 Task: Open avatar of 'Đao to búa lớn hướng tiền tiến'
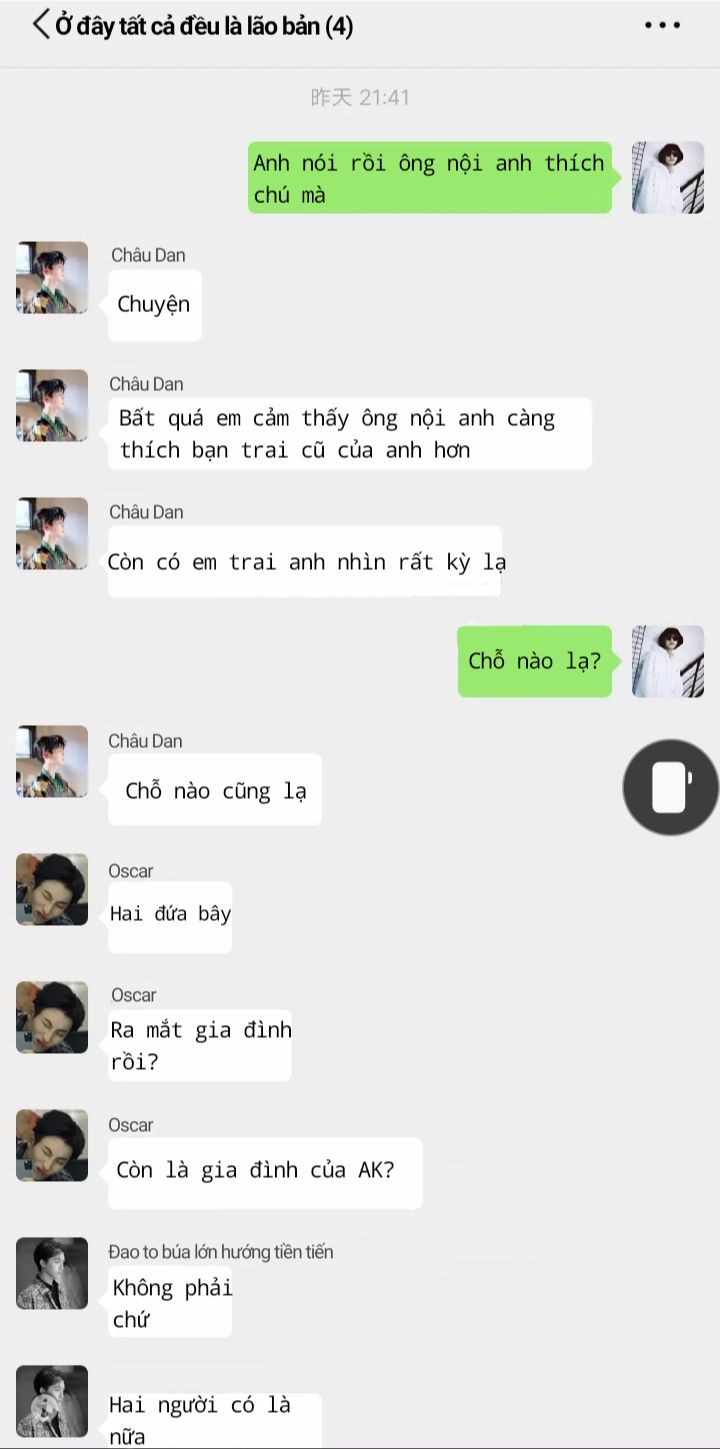[x=52, y=1273]
